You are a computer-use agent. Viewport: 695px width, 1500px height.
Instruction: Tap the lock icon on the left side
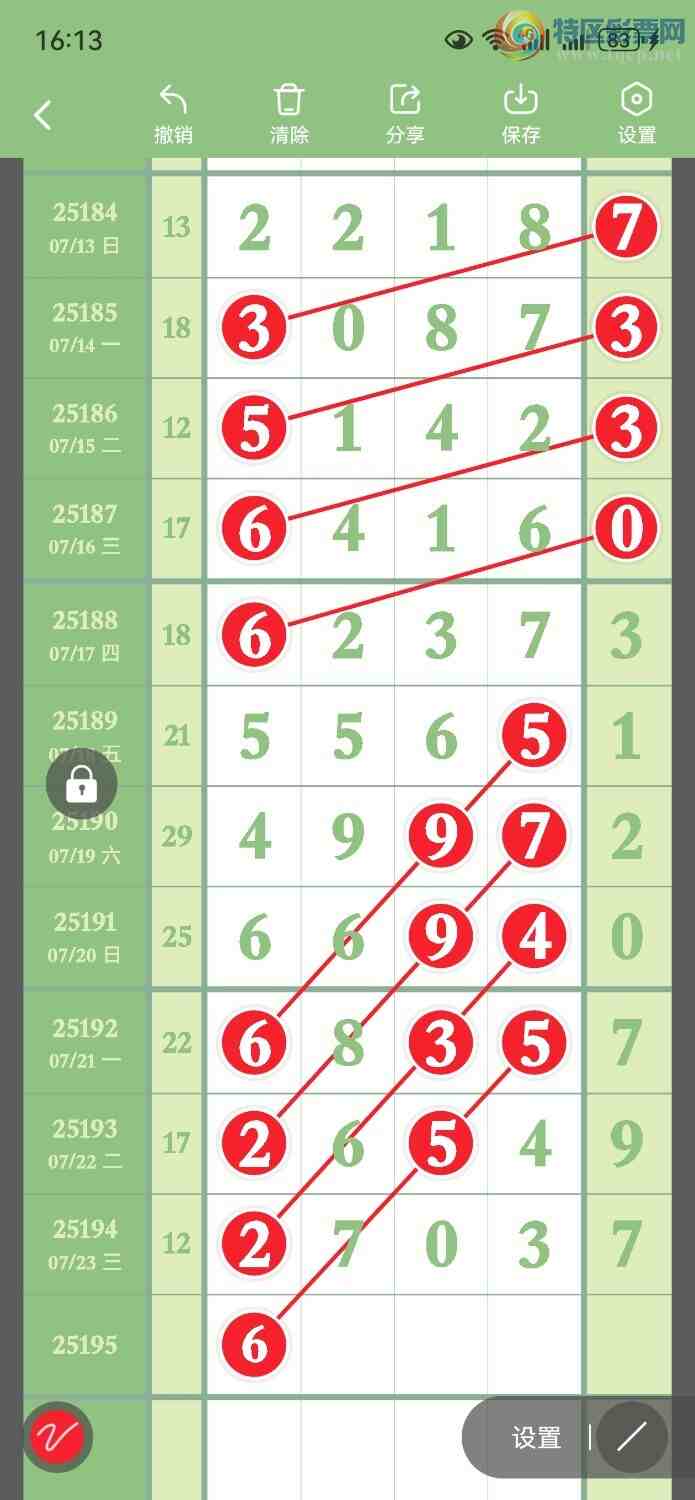click(81, 787)
